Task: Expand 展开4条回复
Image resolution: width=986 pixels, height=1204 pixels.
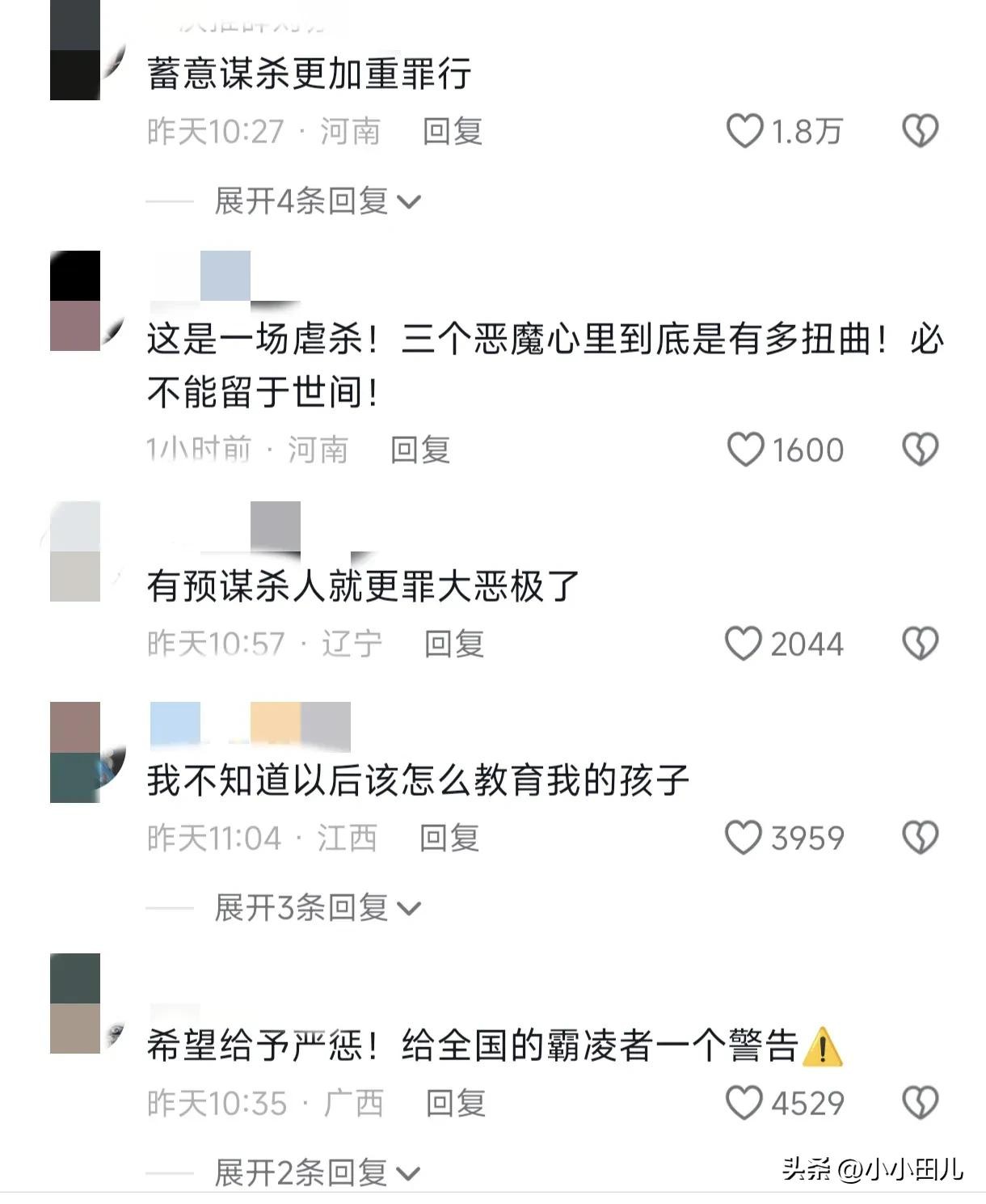Action: coord(317,201)
